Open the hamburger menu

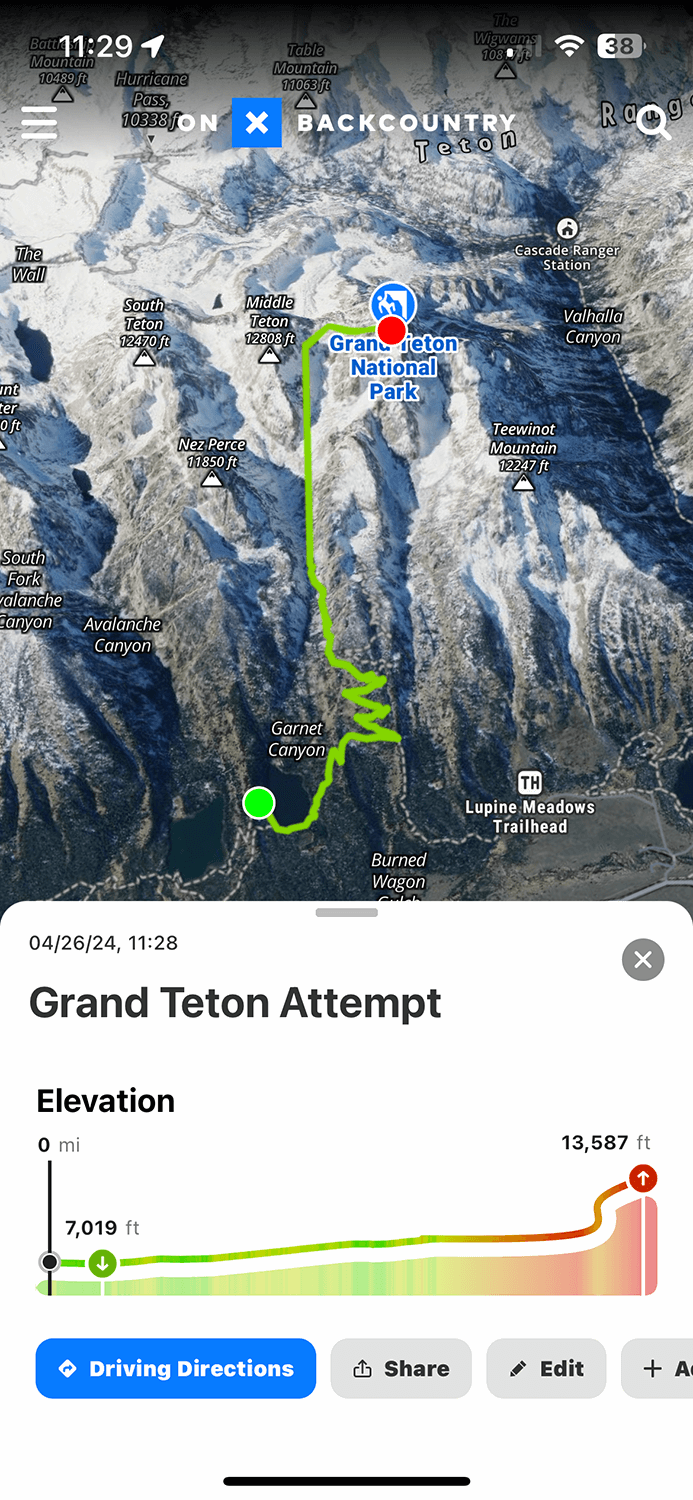tap(39, 122)
